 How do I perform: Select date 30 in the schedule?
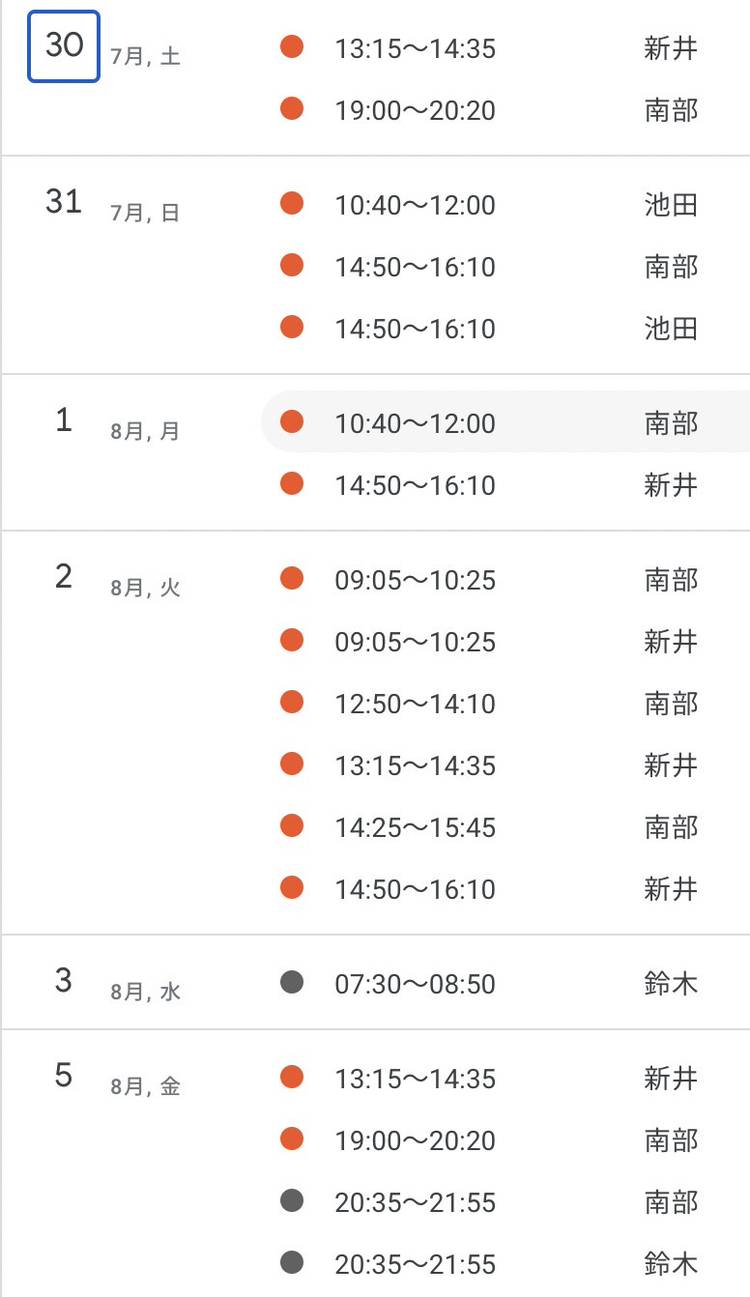63,46
